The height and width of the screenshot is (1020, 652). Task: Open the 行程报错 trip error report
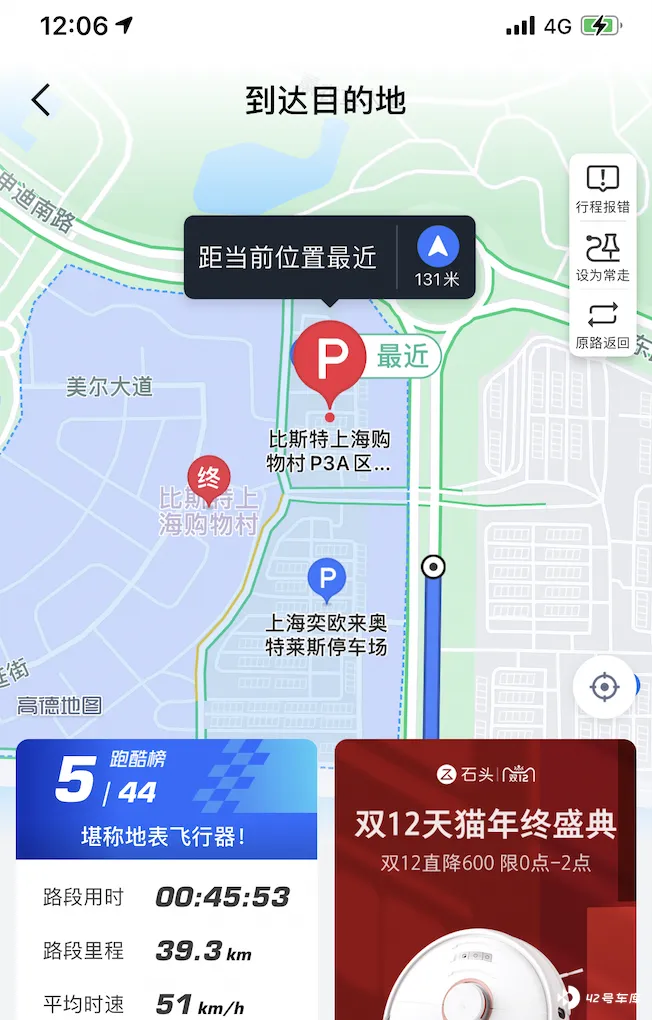(602, 189)
